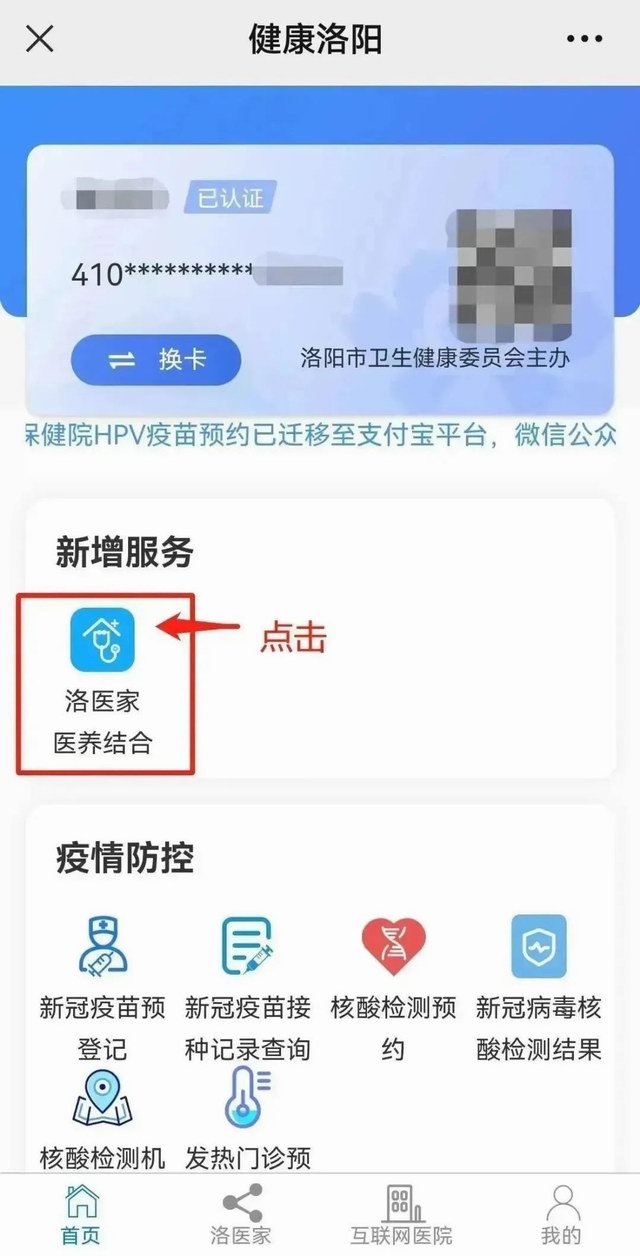Image resolution: width=640 pixels, height=1256 pixels.
Task: Open the 我的 profile tab
Action: click(560, 1214)
